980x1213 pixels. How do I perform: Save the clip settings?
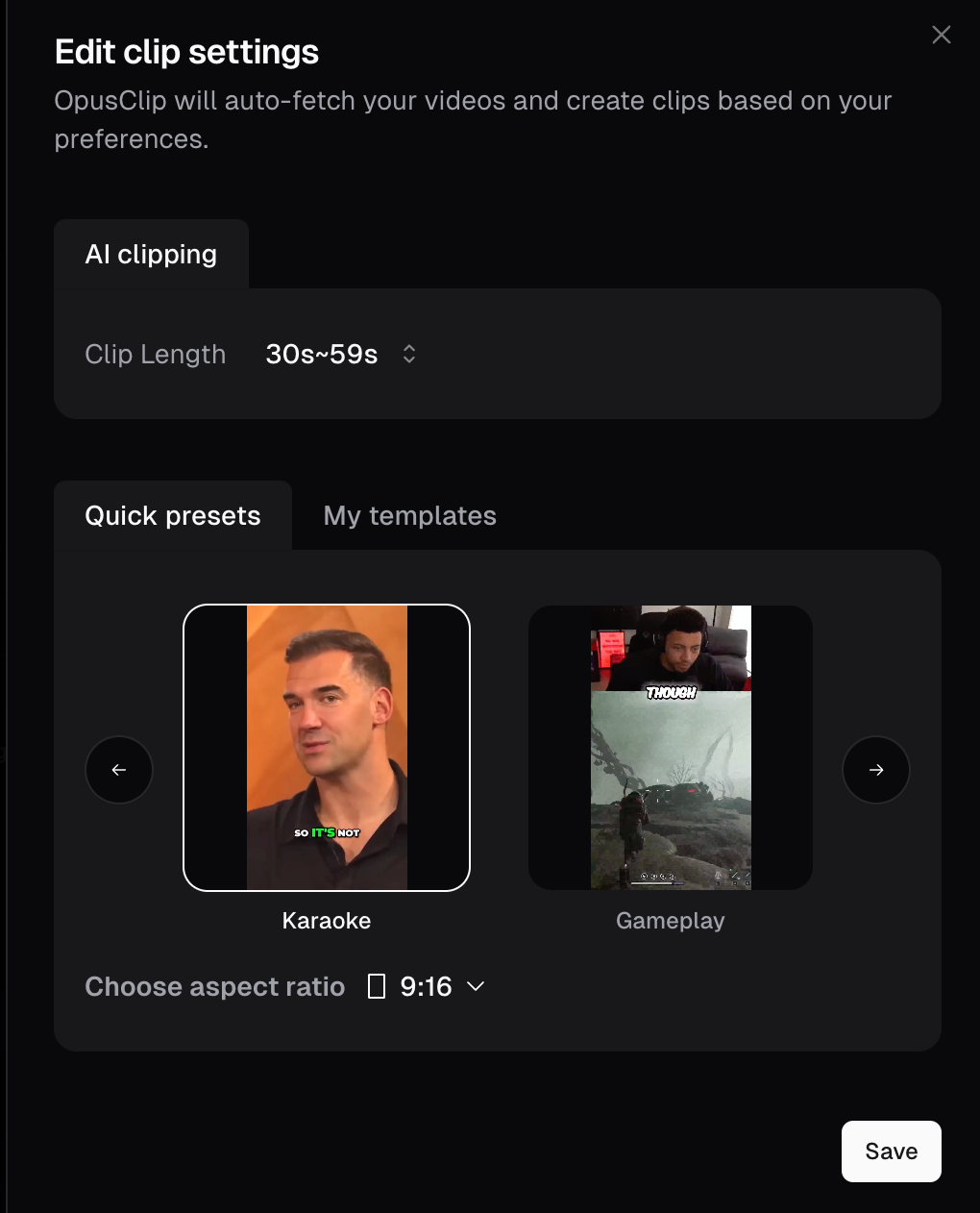[891, 1151]
